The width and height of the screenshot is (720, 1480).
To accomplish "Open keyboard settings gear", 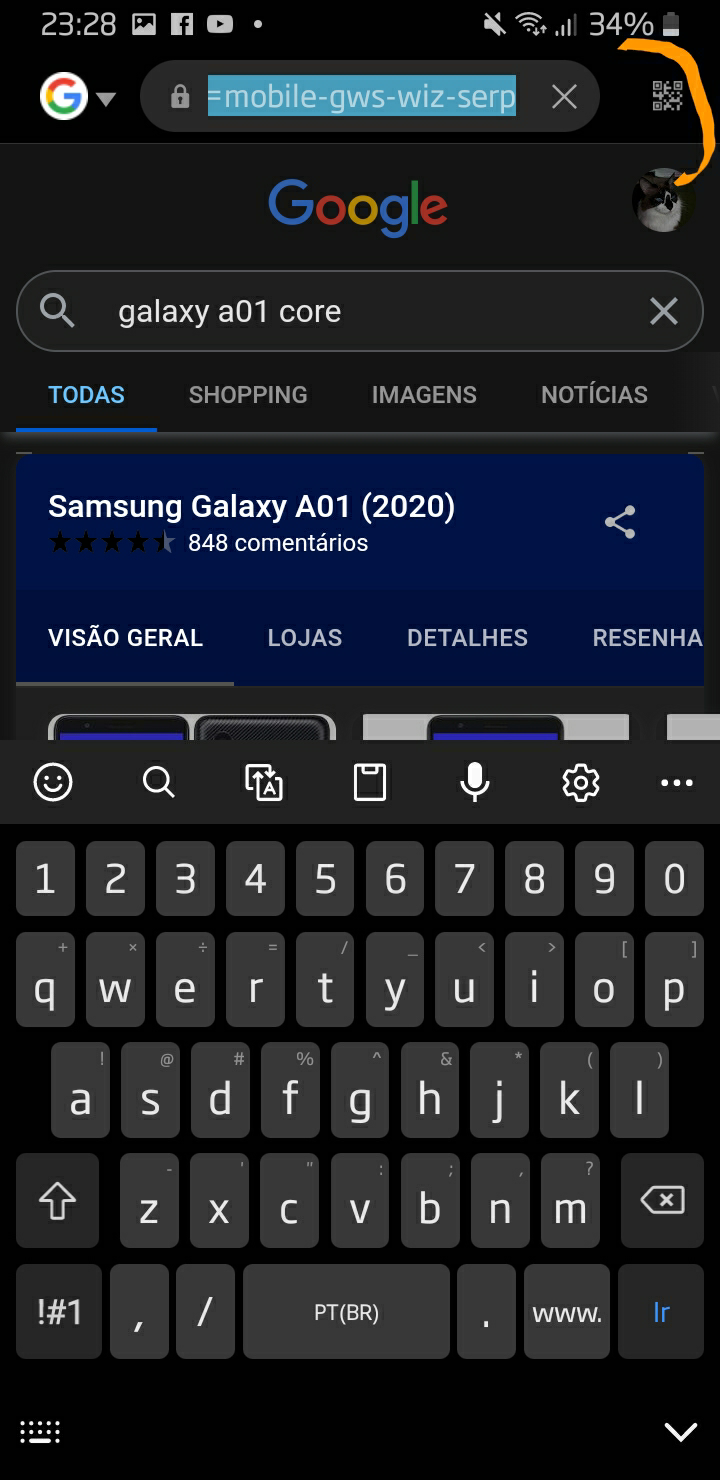I will pos(580,782).
